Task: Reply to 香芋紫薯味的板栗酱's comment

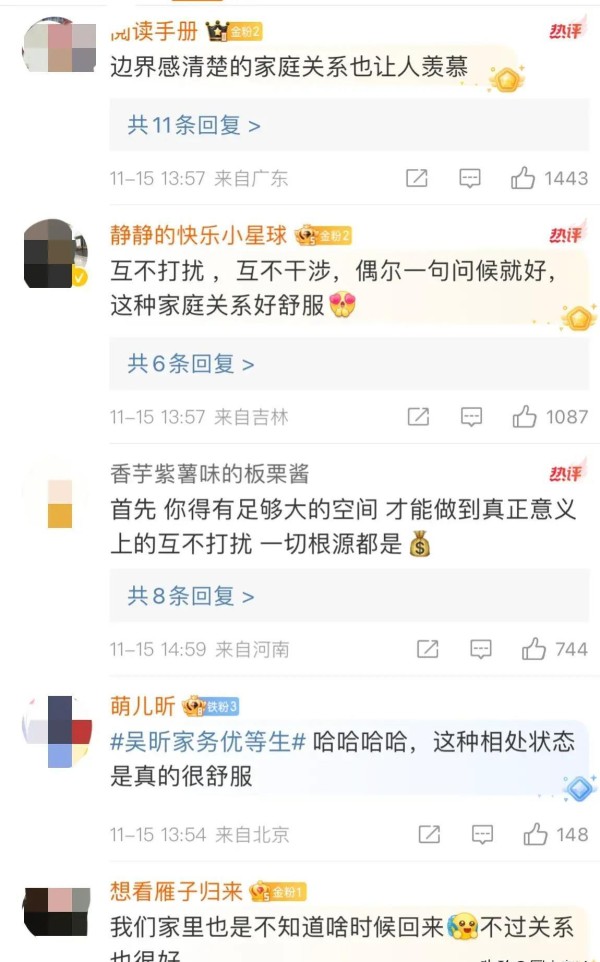Action: tap(481, 649)
